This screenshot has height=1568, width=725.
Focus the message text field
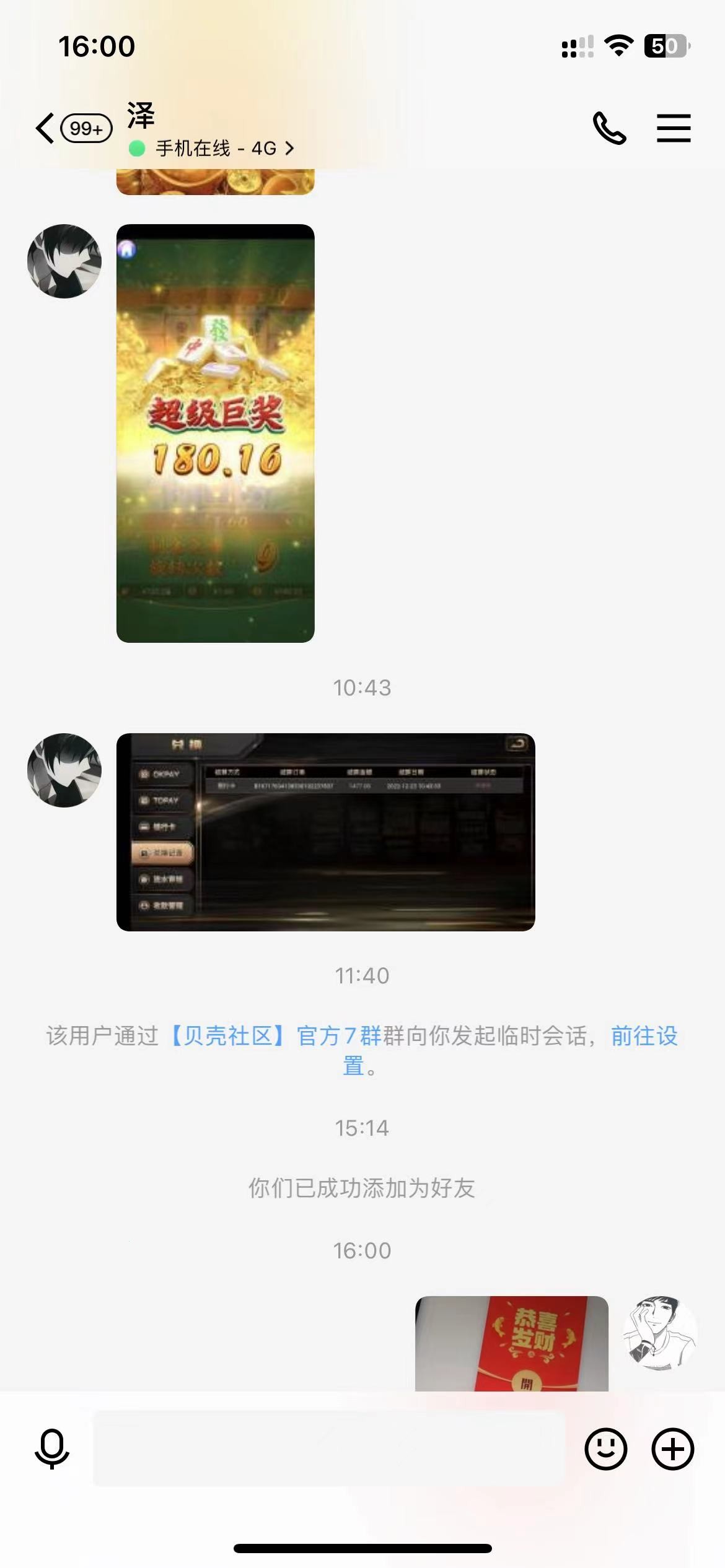point(328,1449)
